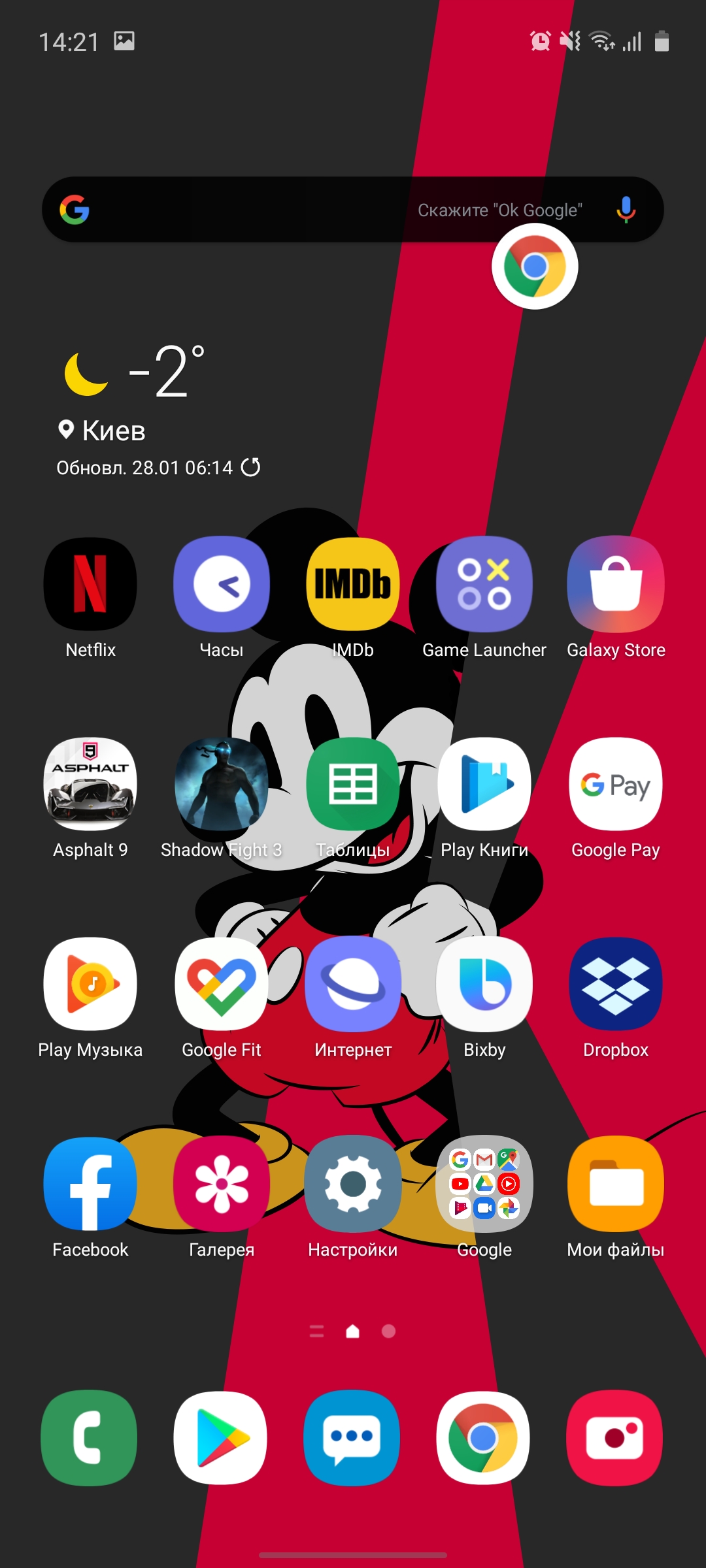Tap the Google voice search microphone
706x1568 pixels.
pyautogui.click(x=626, y=210)
